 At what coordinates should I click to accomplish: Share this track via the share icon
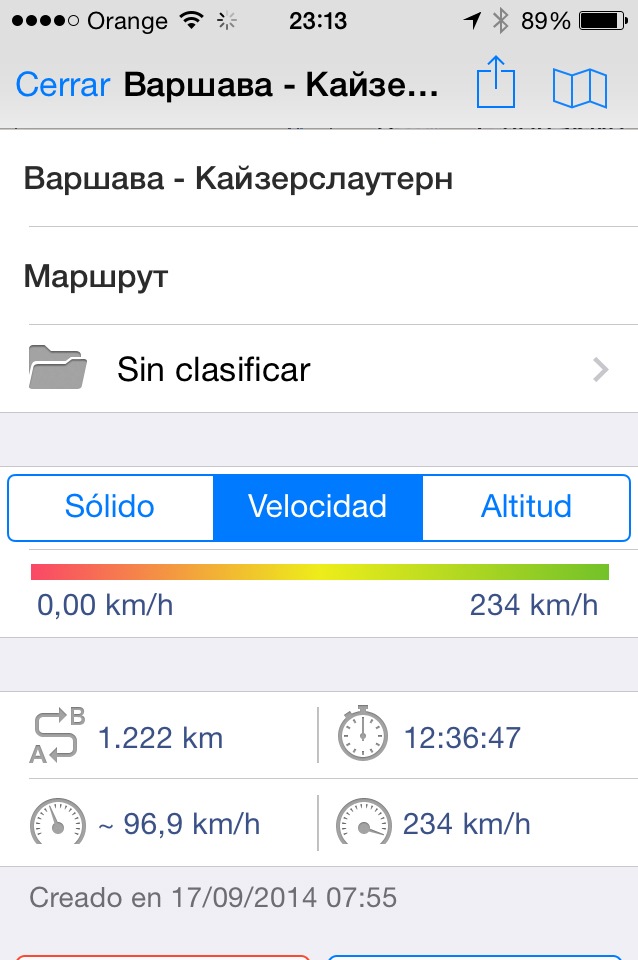pyautogui.click(x=495, y=83)
